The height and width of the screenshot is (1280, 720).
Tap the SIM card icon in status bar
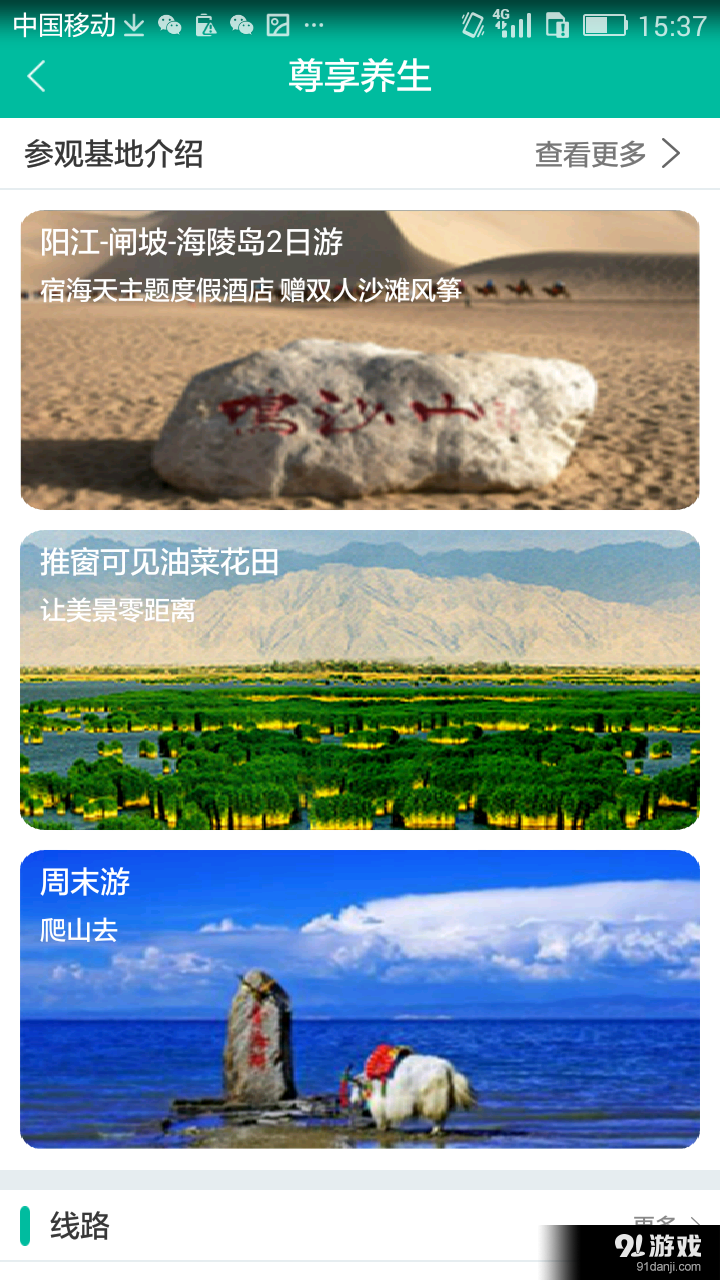pos(557,22)
